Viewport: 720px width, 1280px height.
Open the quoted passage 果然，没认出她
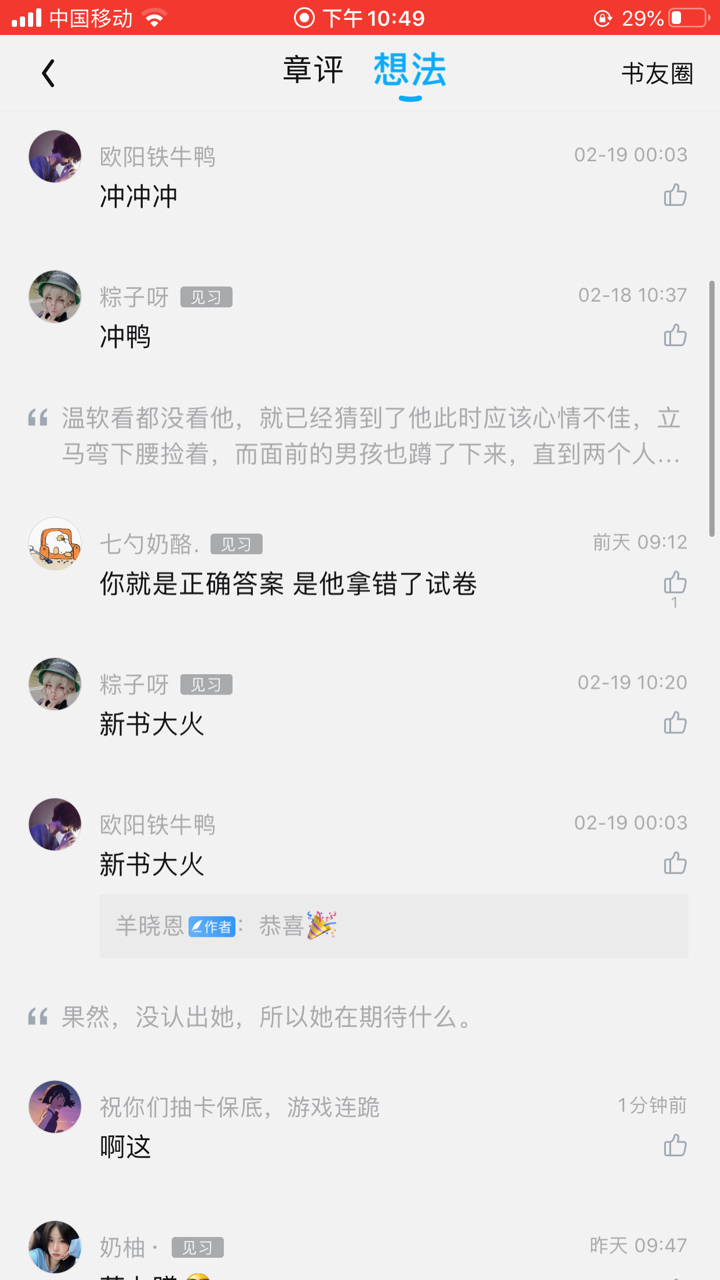268,1018
